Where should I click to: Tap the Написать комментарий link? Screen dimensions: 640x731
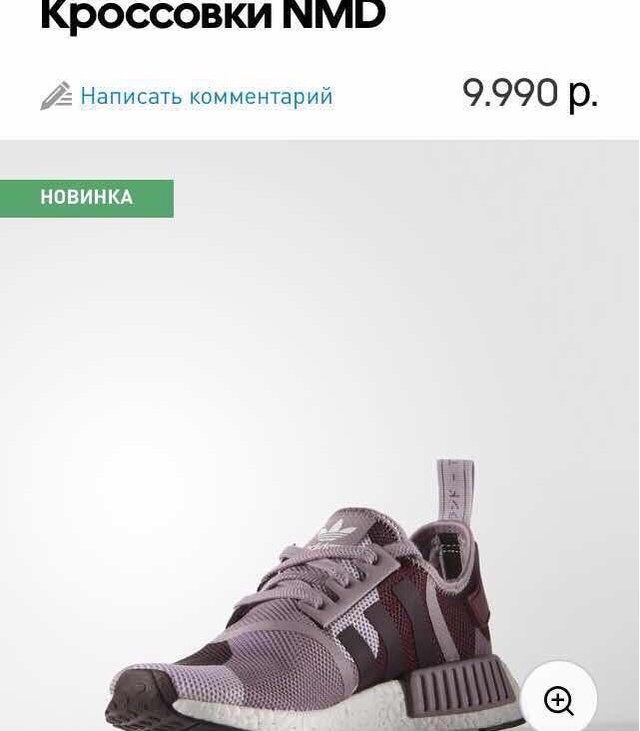(x=205, y=96)
